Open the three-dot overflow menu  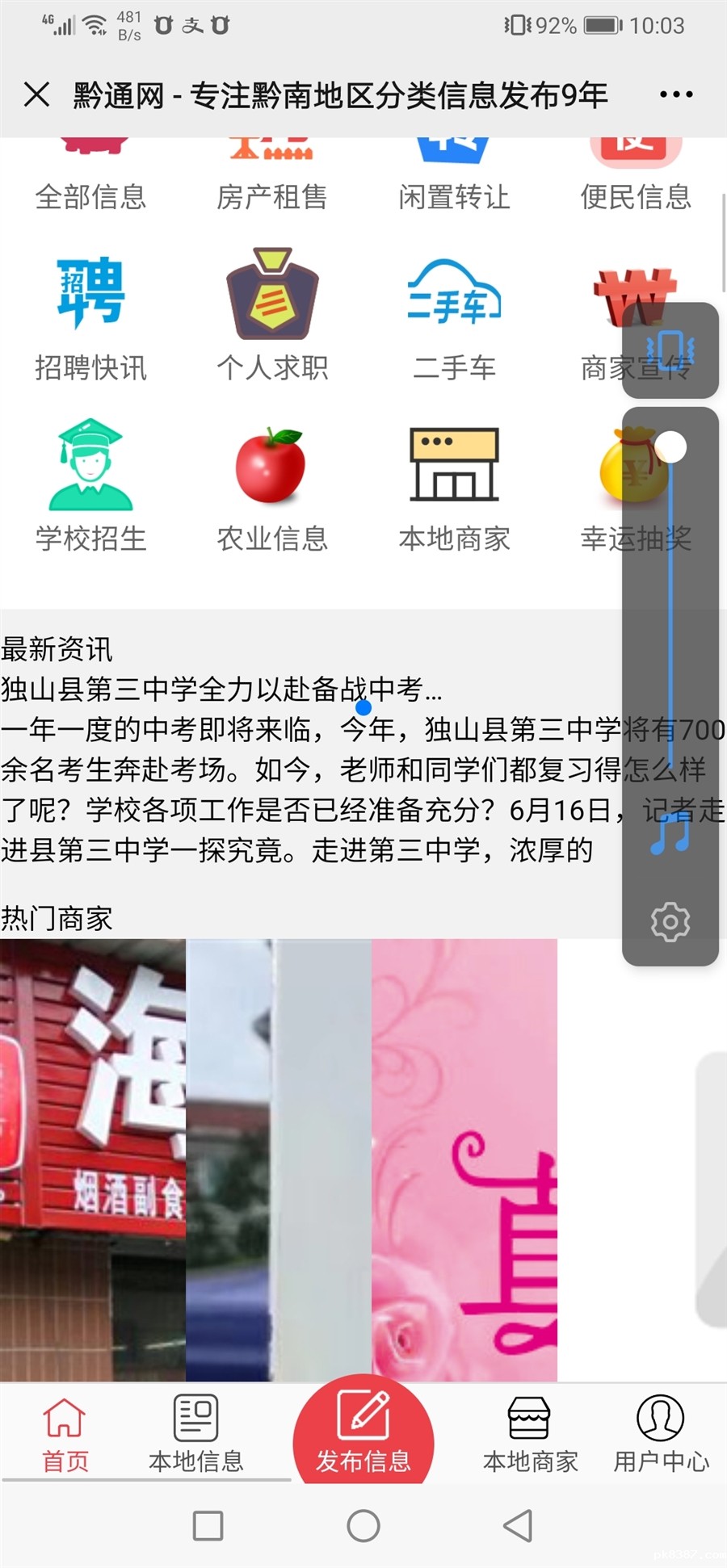(x=675, y=94)
